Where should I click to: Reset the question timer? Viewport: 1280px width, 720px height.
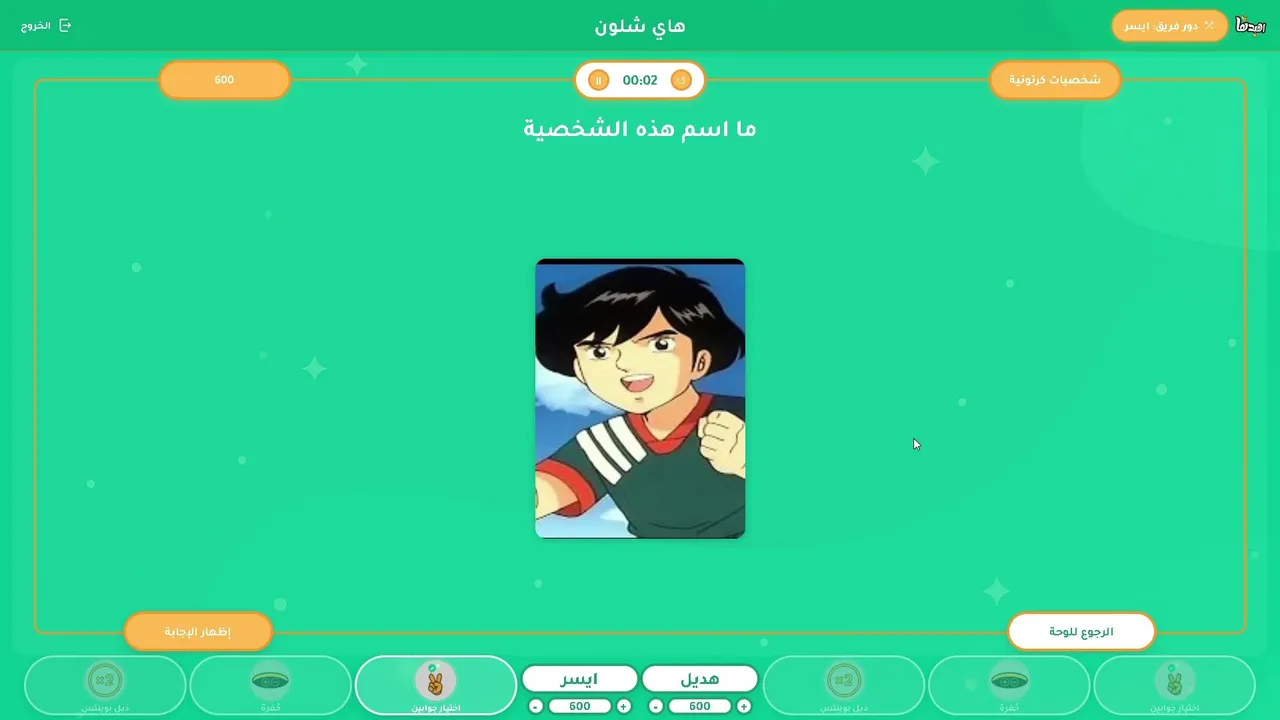pyautogui.click(x=681, y=80)
